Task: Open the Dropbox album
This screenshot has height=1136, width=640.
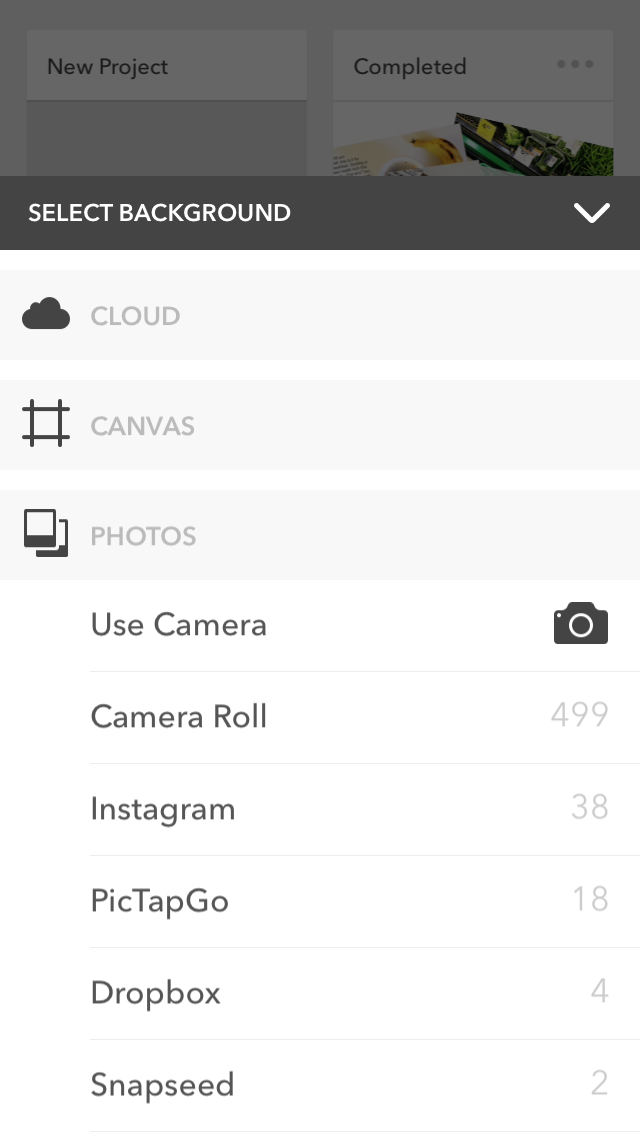Action: 365,993
